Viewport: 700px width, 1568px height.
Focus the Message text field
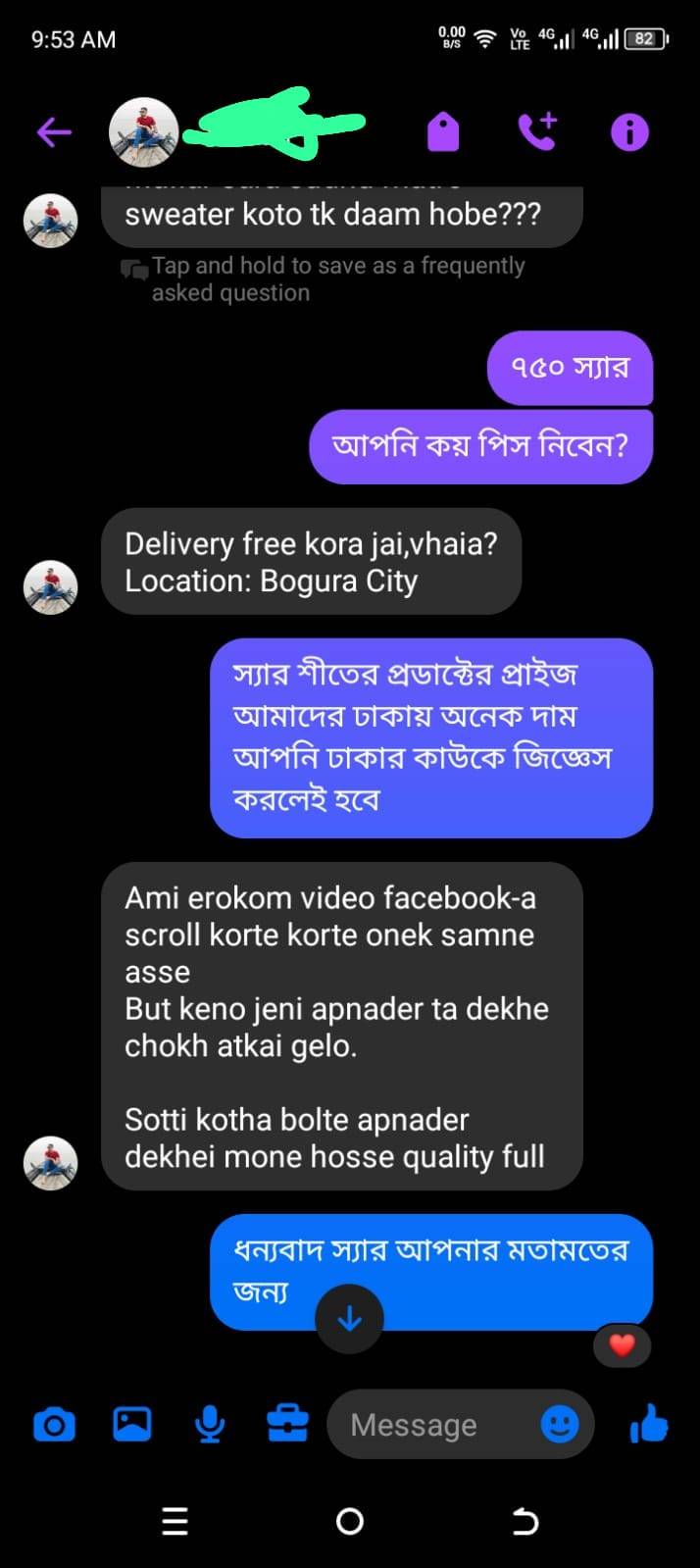coord(431,1424)
